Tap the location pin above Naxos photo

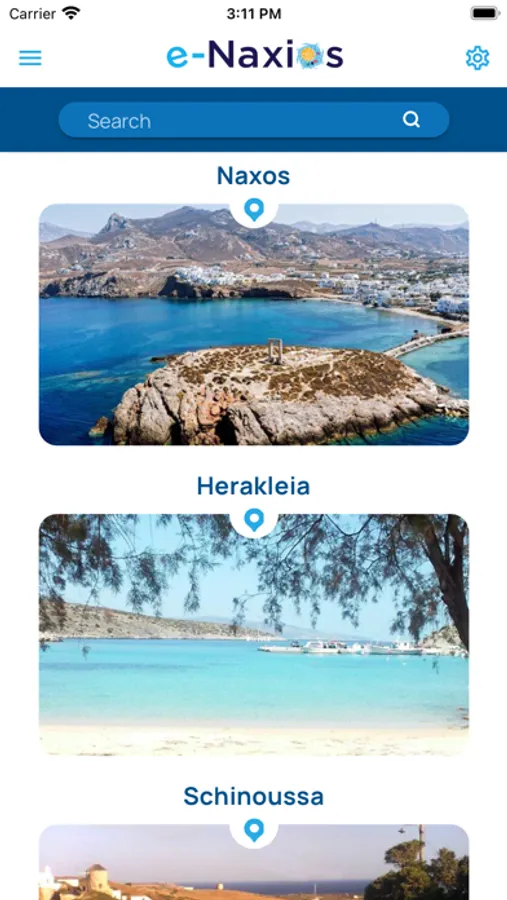(x=254, y=210)
